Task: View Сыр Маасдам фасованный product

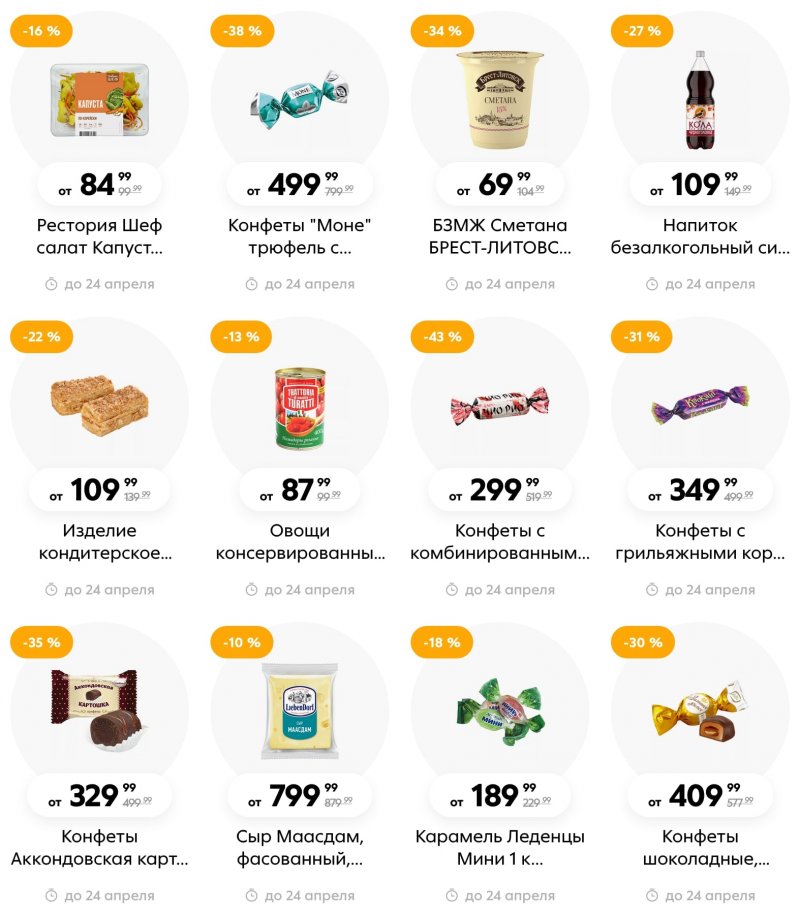Action: [299, 710]
